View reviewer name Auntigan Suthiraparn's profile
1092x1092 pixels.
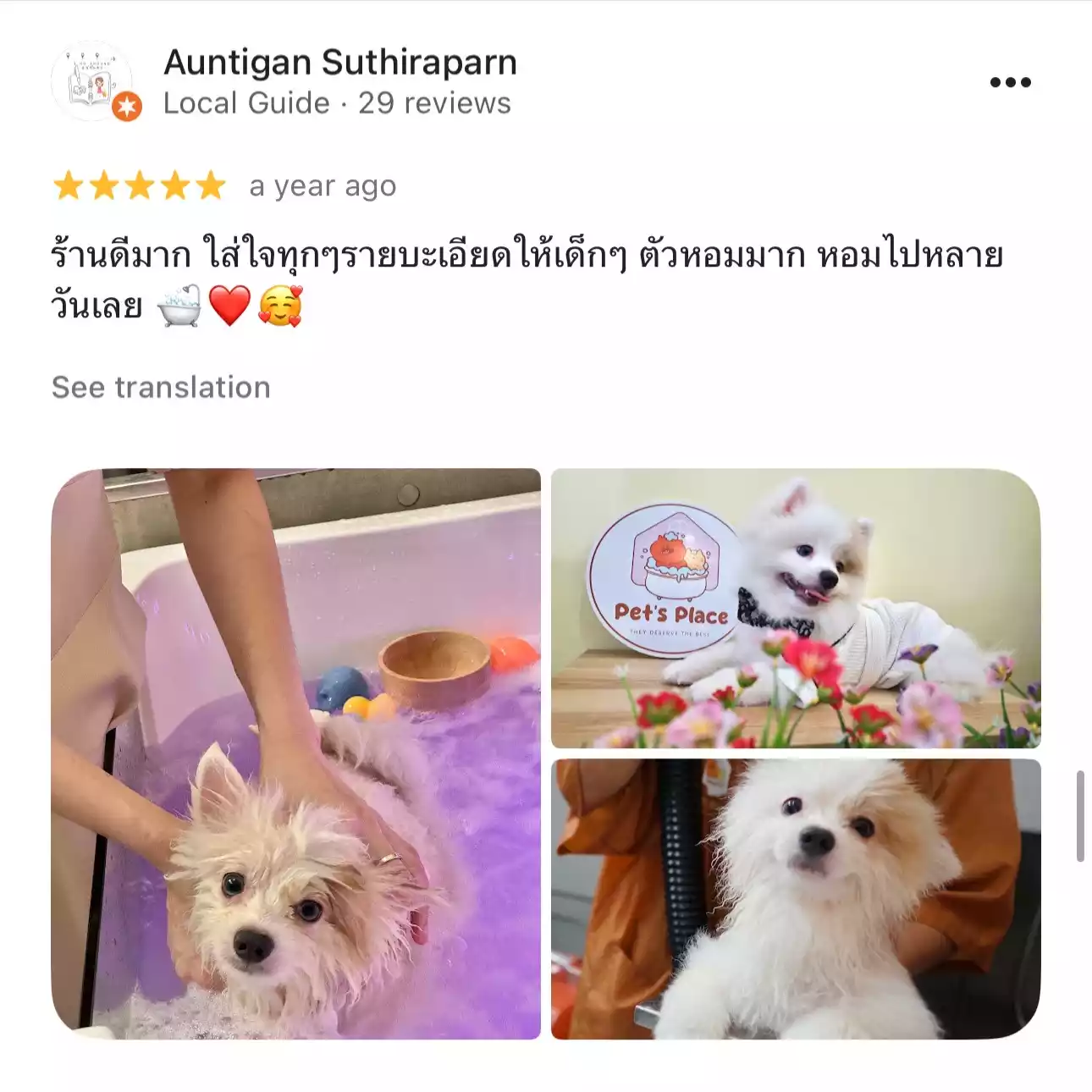click(x=339, y=63)
